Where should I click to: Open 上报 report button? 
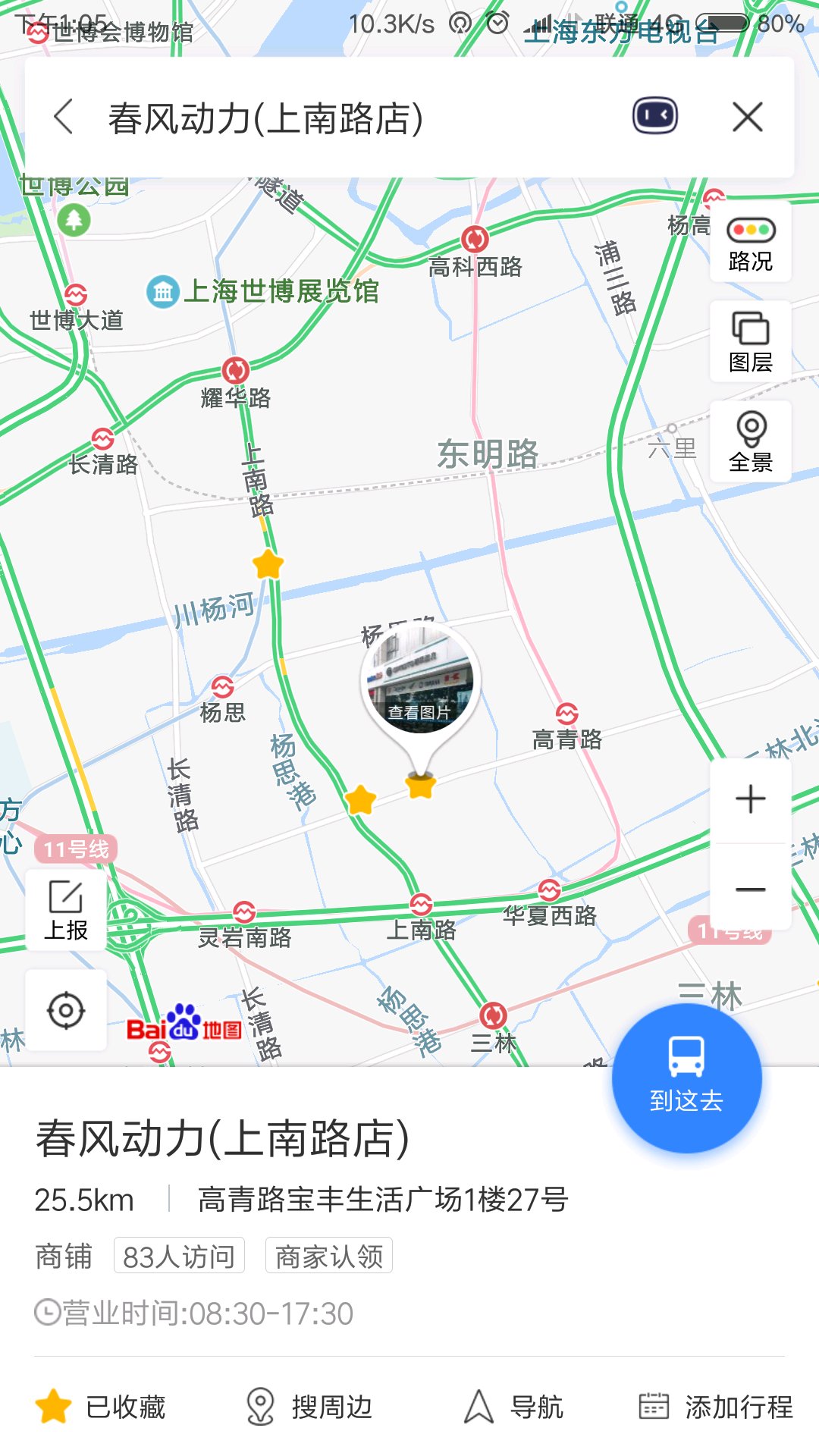click(66, 910)
